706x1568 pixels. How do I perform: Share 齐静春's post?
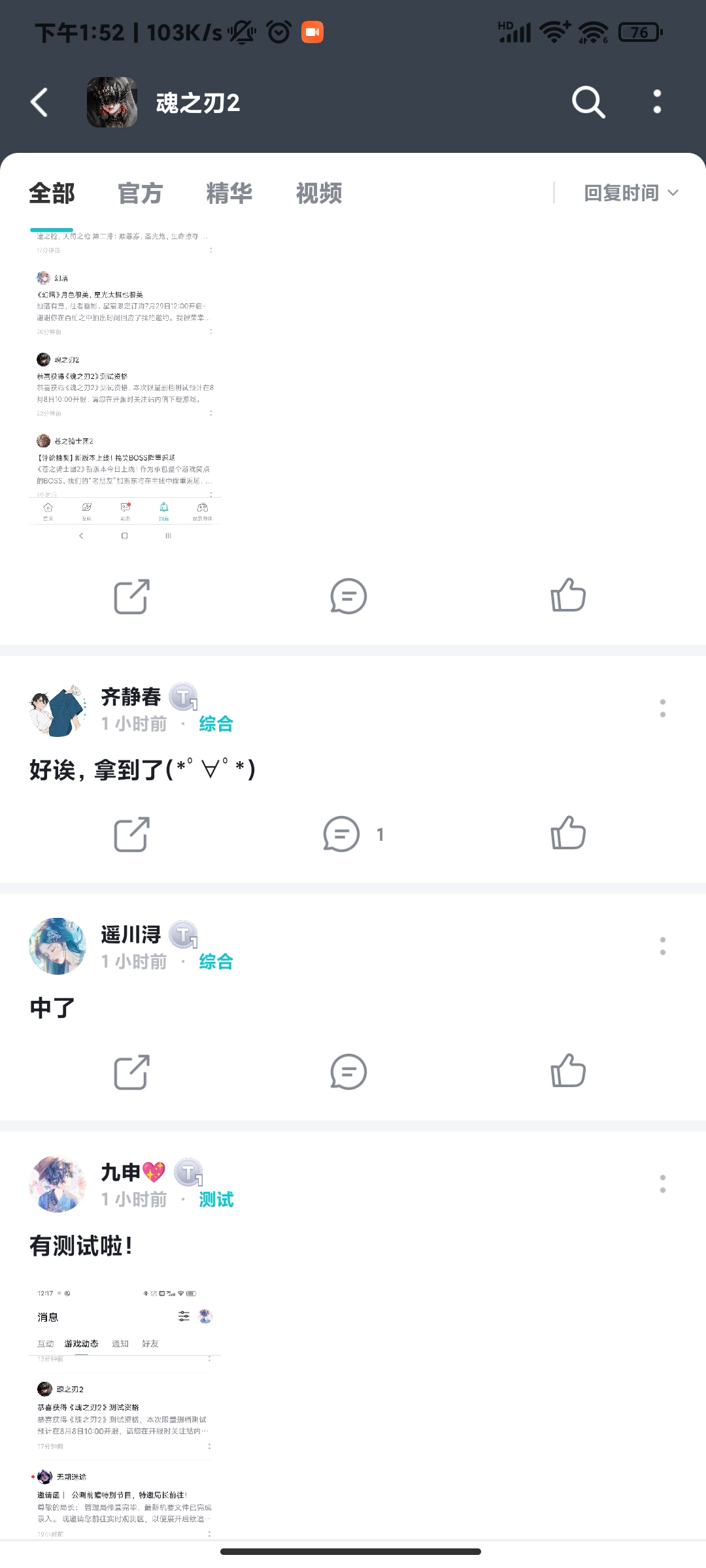tap(131, 834)
